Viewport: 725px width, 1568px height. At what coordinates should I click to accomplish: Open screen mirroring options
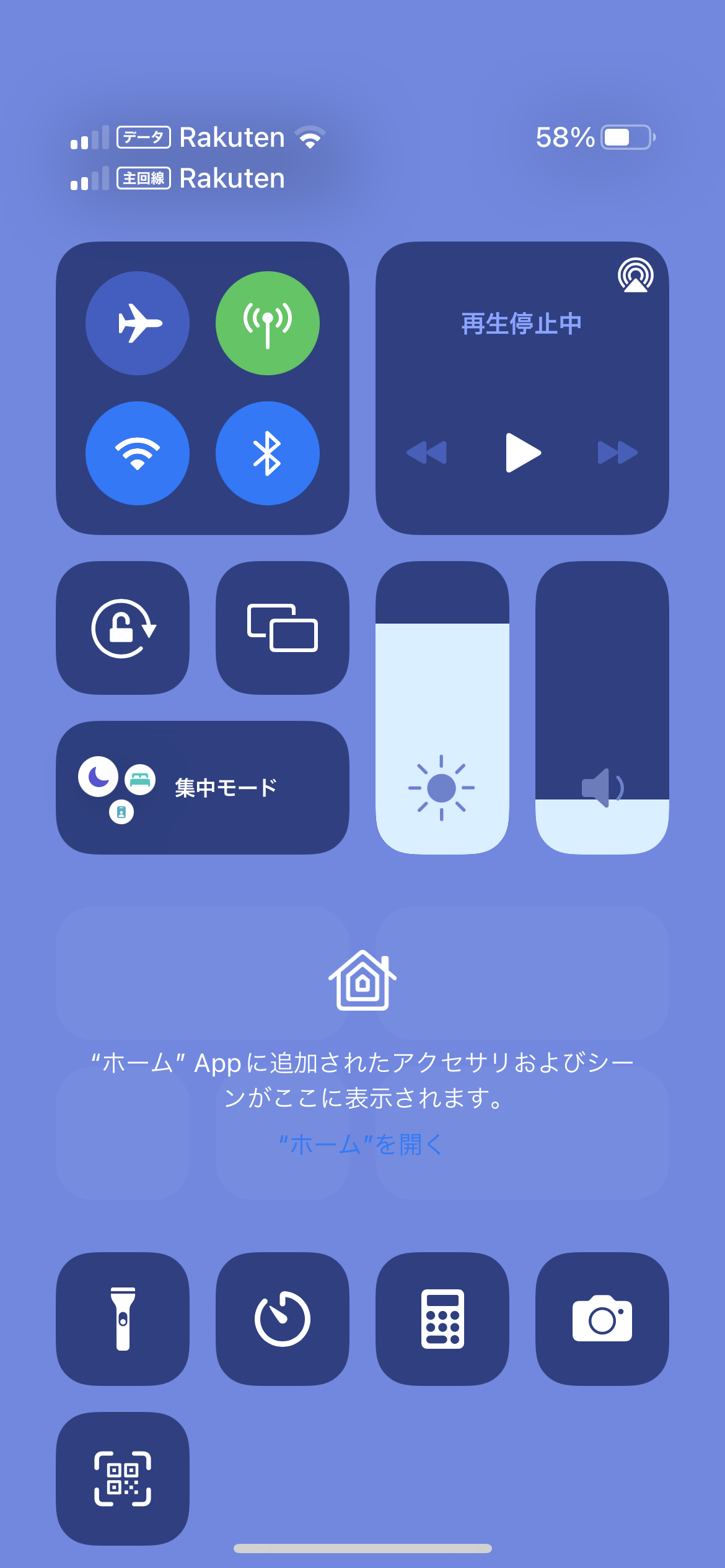(x=283, y=628)
